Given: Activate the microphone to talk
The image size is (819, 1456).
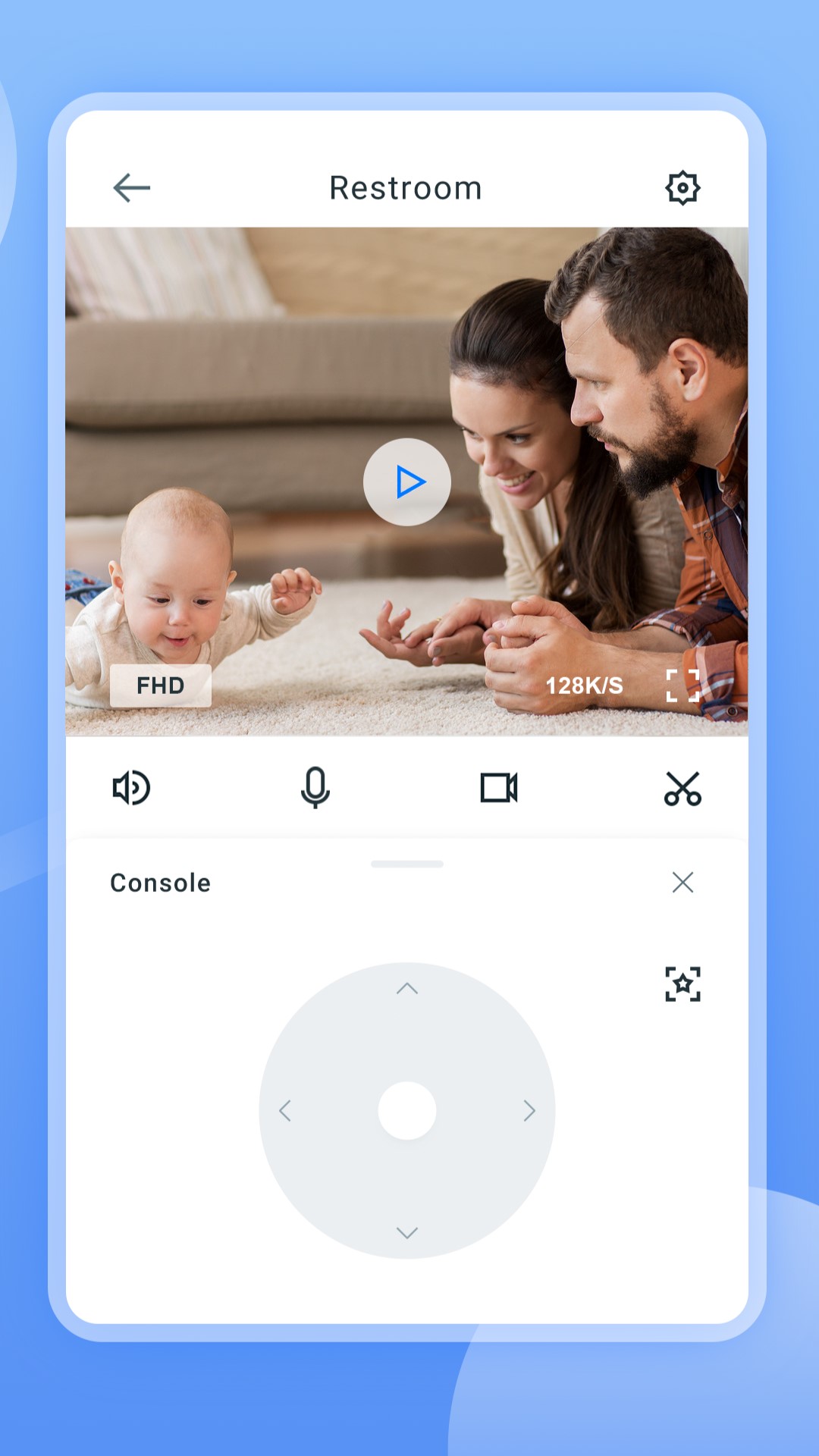Looking at the screenshot, I should [315, 788].
